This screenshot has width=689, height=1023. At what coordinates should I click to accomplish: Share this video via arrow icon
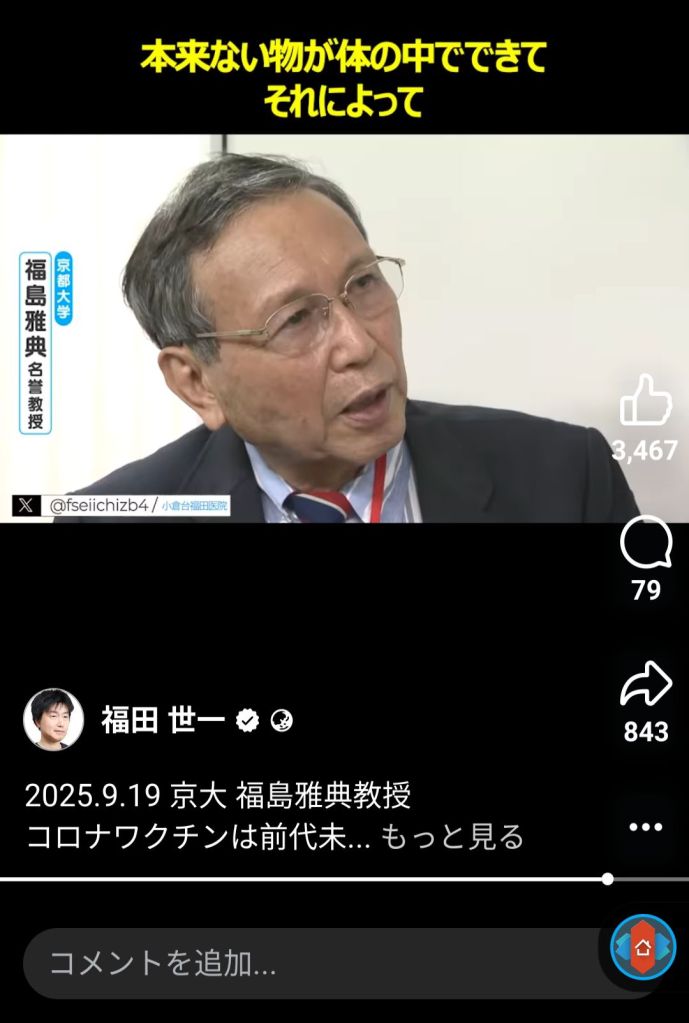[x=645, y=686]
